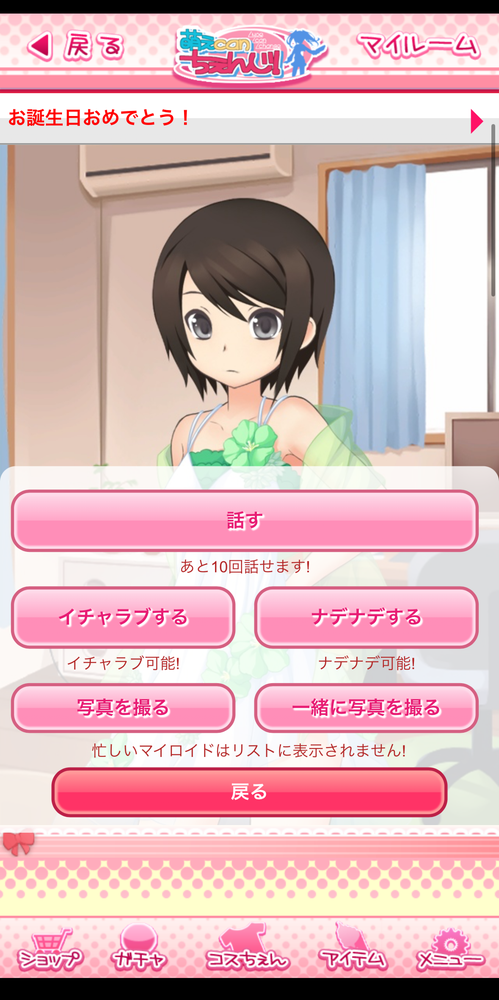This screenshot has width=499, height=1000.
Task: Tap the 話す button
Action: [244, 520]
